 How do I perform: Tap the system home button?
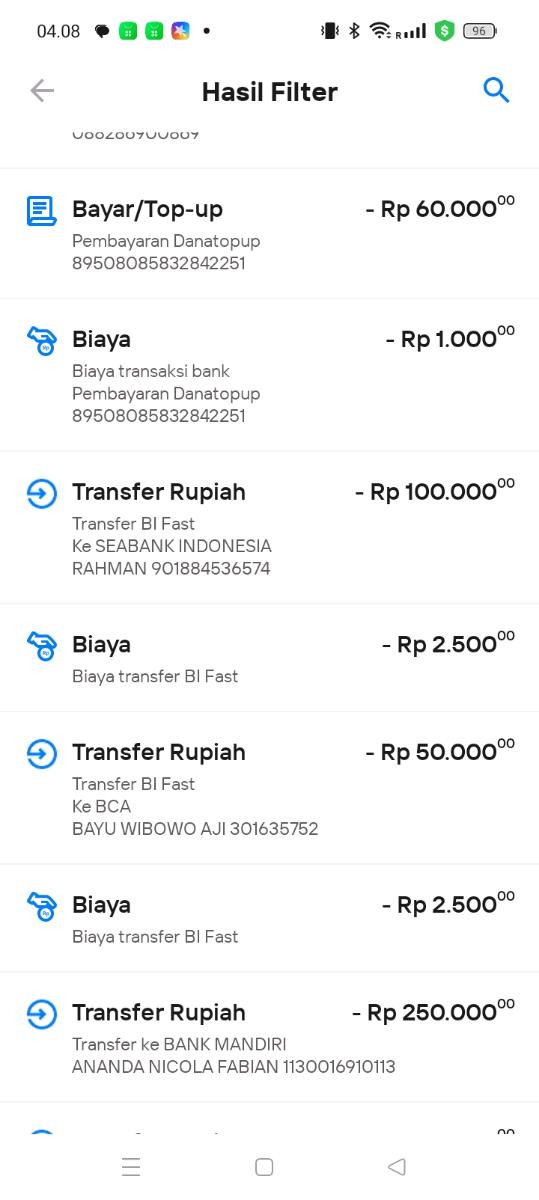[264, 1167]
